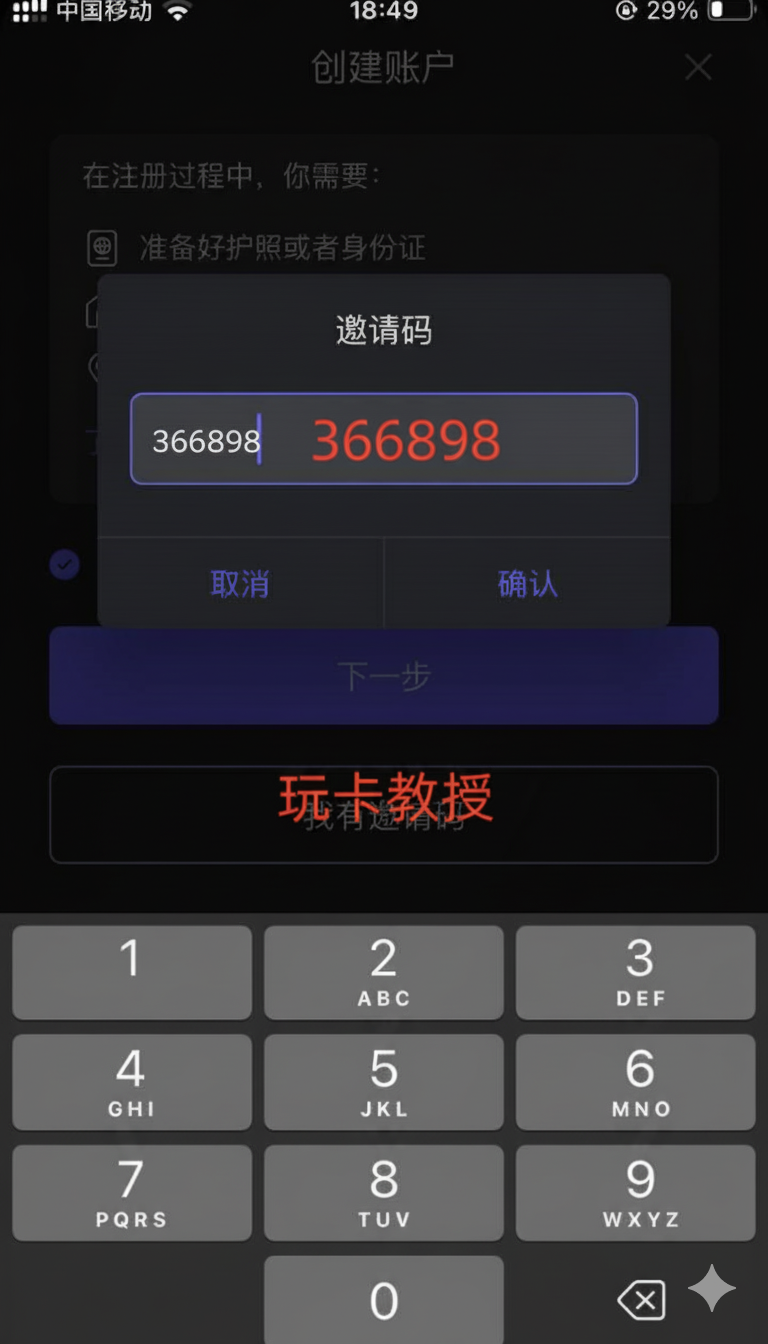Viewport: 768px width, 1344px height.
Task: Type digit 4 on the keypad
Action: [131, 1082]
